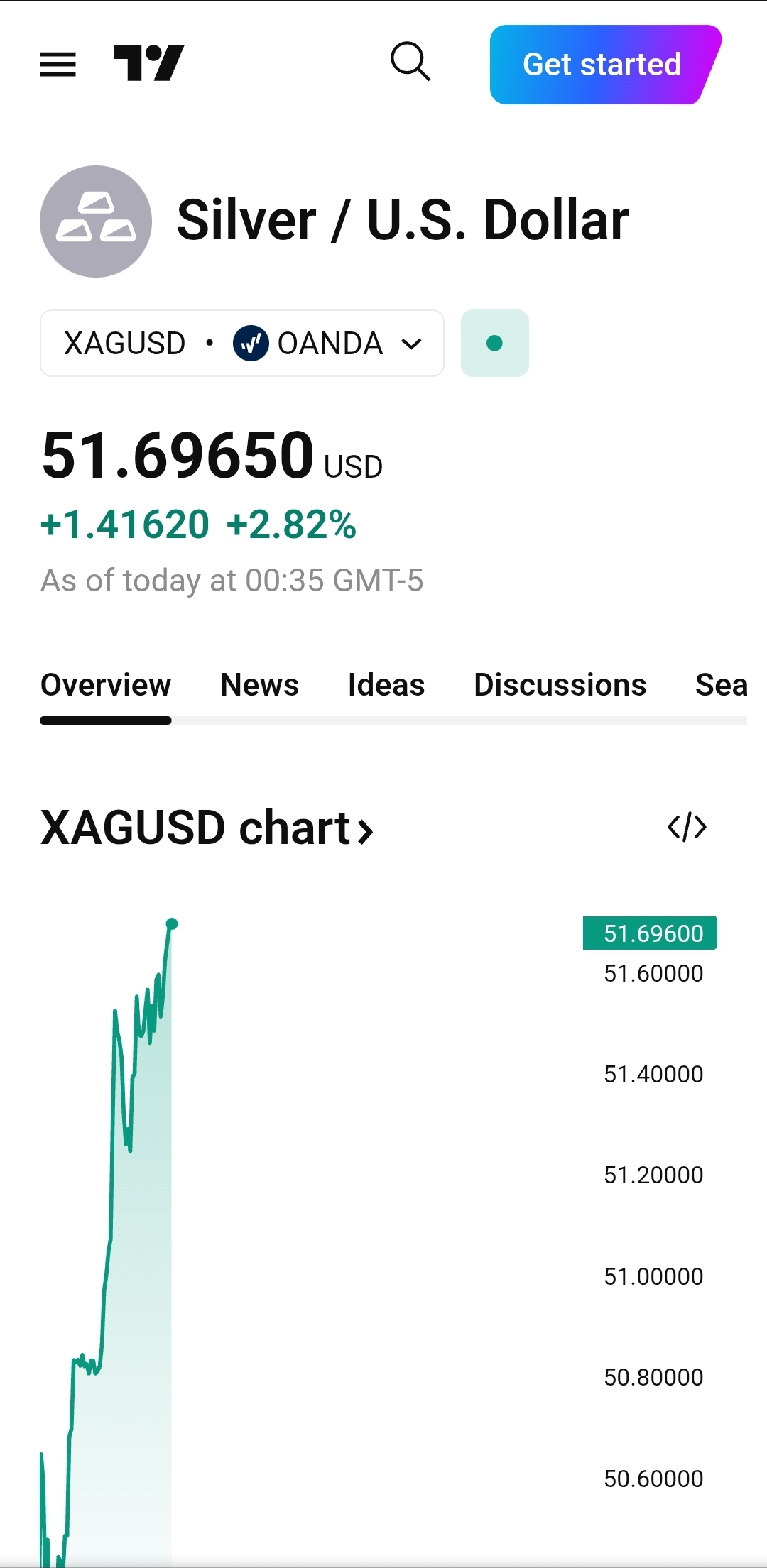Open the search magnifier

[x=410, y=62]
